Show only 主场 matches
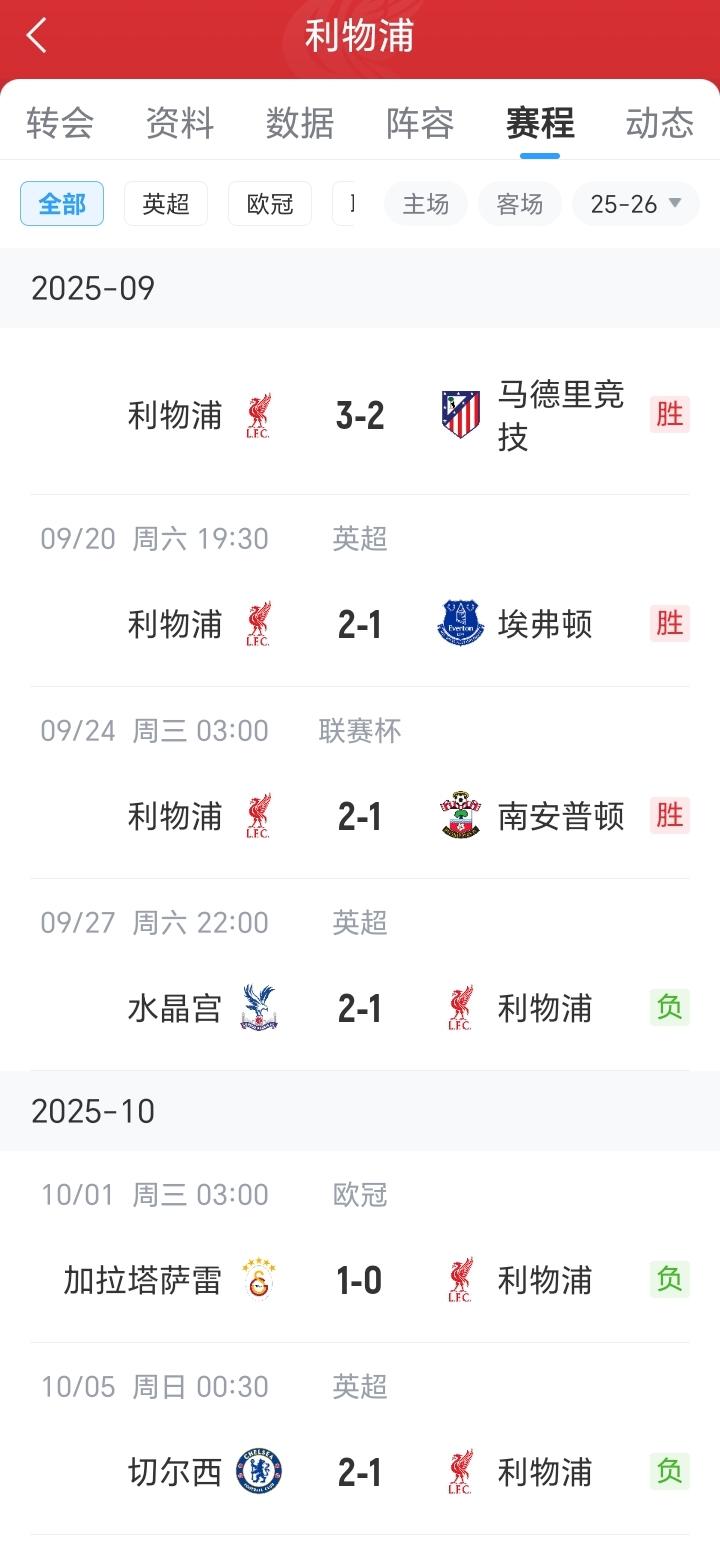720x1555 pixels. (426, 204)
